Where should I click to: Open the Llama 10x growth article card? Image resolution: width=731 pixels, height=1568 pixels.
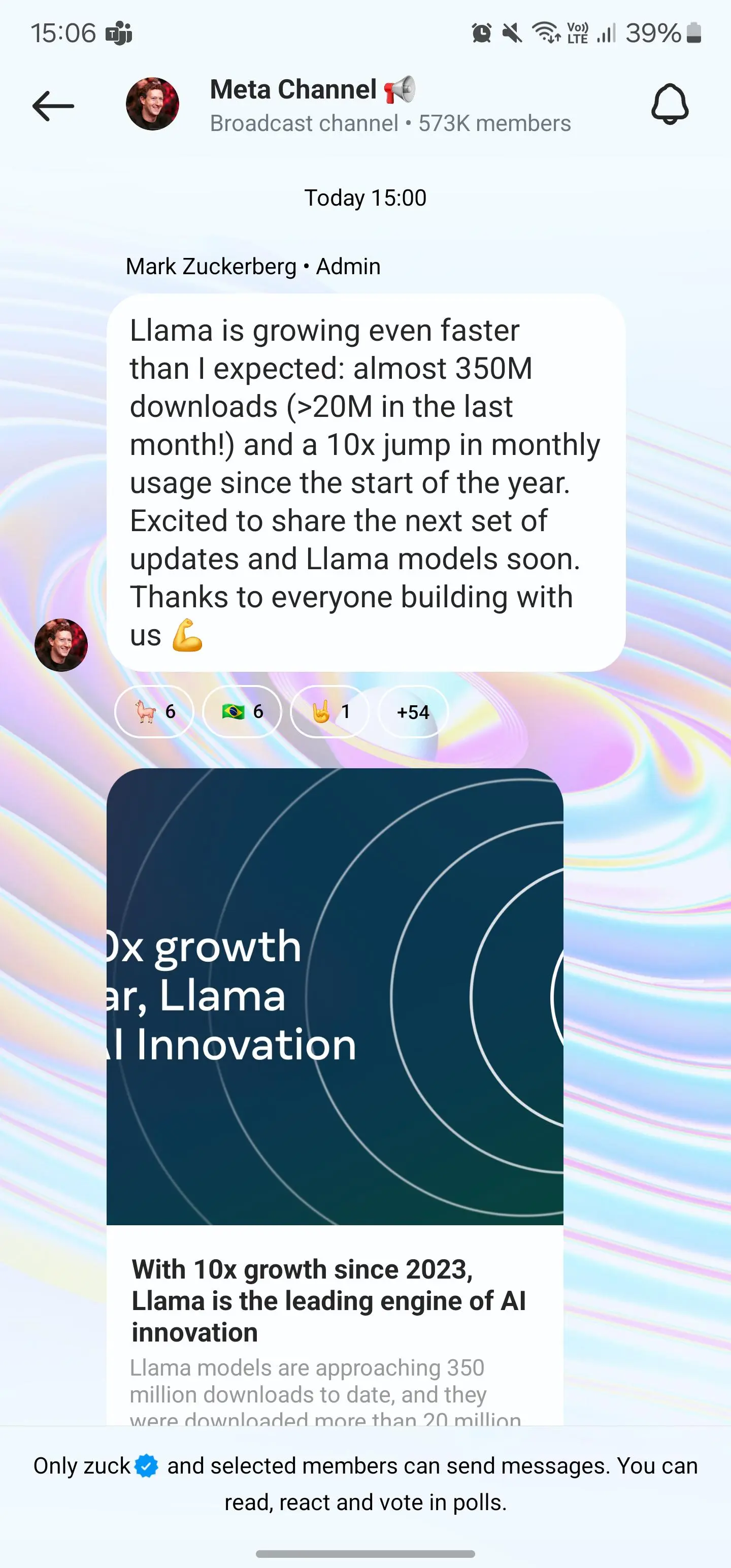coord(335,1097)
